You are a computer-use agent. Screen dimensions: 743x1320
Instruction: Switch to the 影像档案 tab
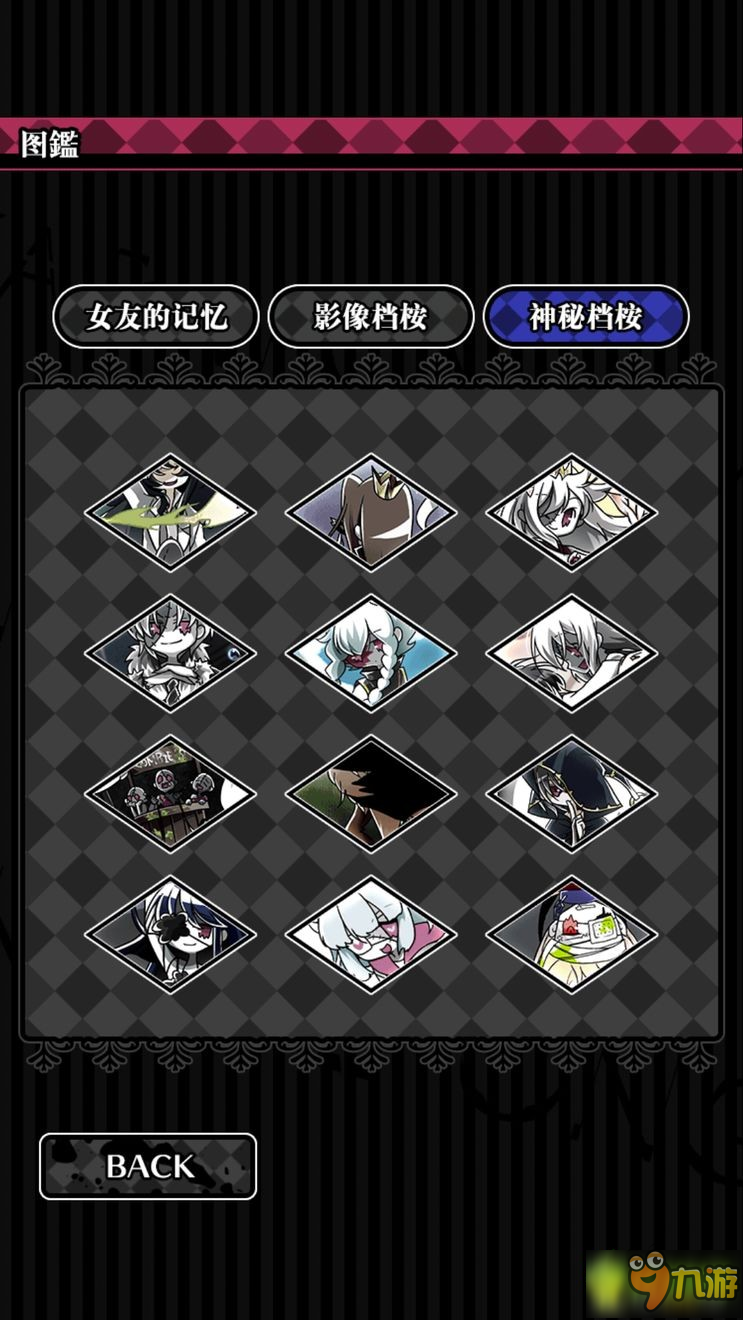tap(371, 317)
